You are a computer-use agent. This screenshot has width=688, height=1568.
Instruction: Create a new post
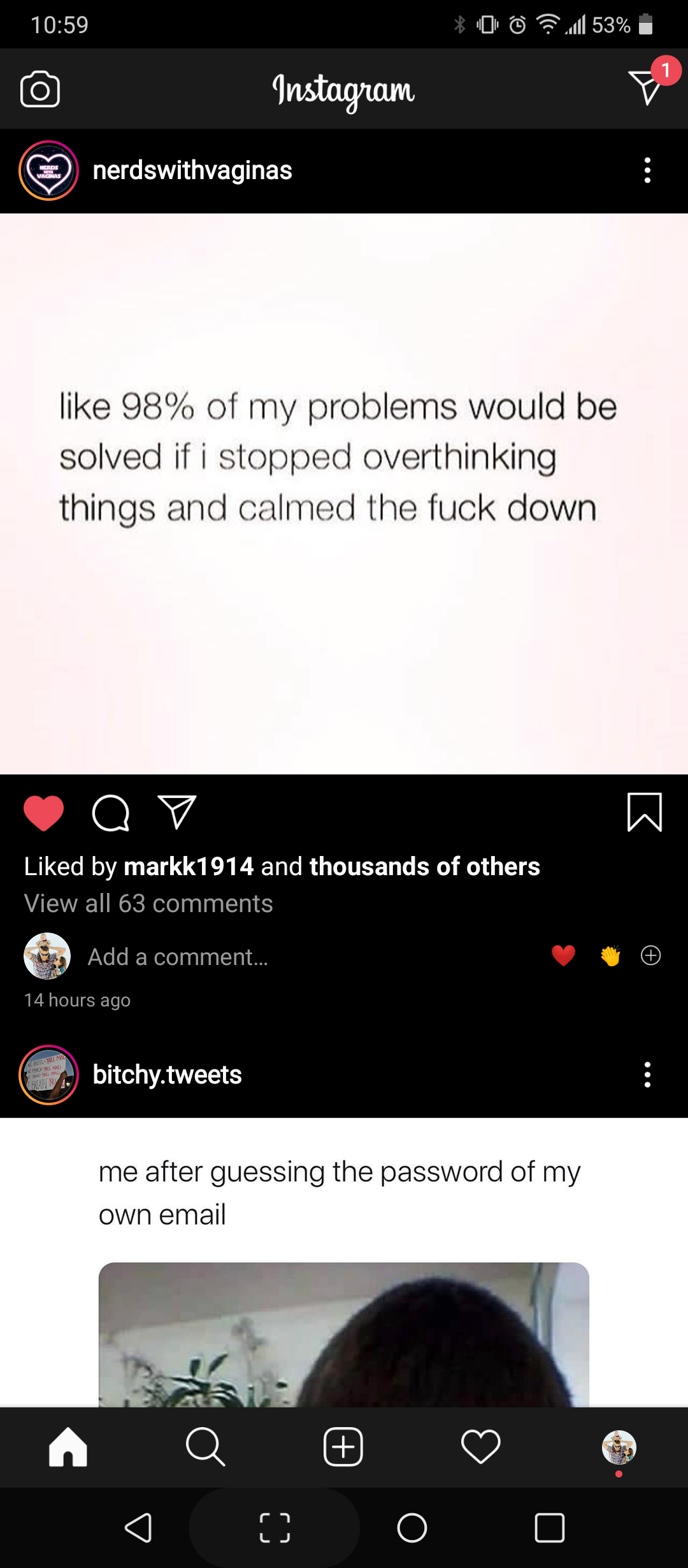[343, 1447]
